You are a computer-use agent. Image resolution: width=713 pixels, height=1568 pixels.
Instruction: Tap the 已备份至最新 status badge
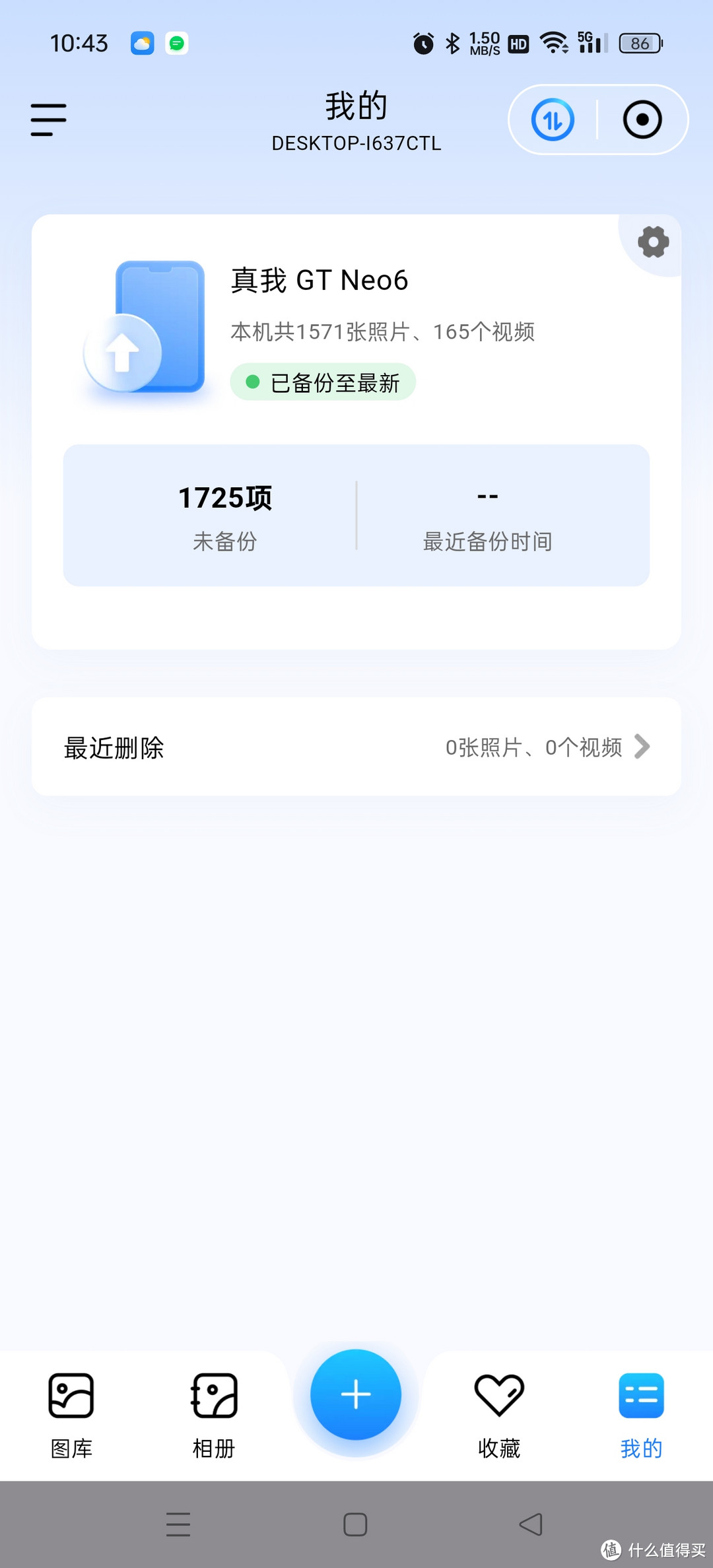point(322,382)
